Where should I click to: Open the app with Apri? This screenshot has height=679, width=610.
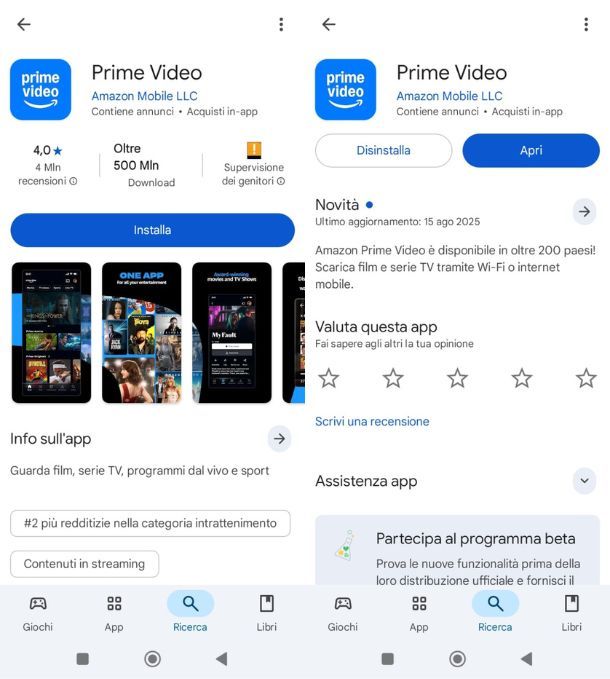(x=531, y=151)
